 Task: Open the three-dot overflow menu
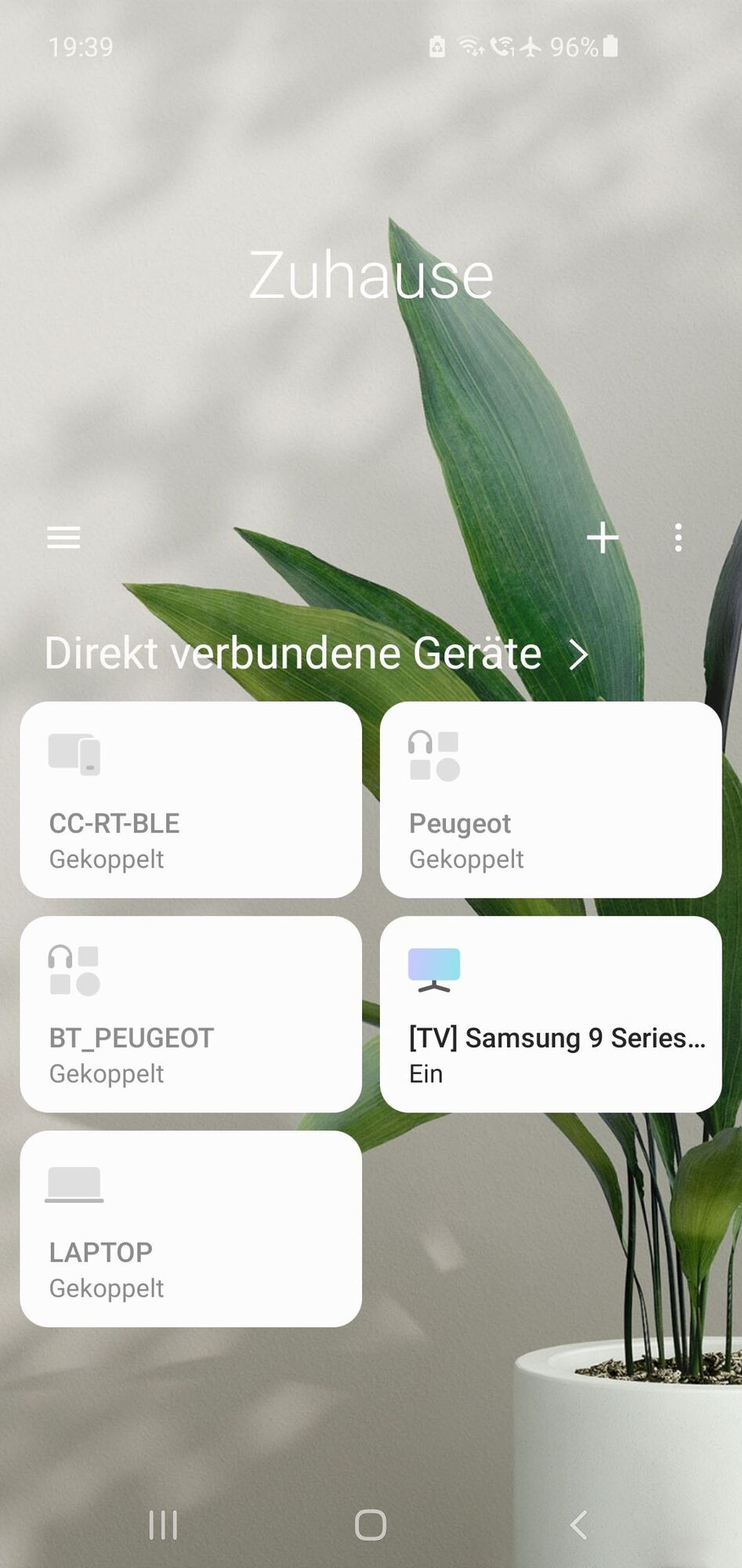coord(678,538)
